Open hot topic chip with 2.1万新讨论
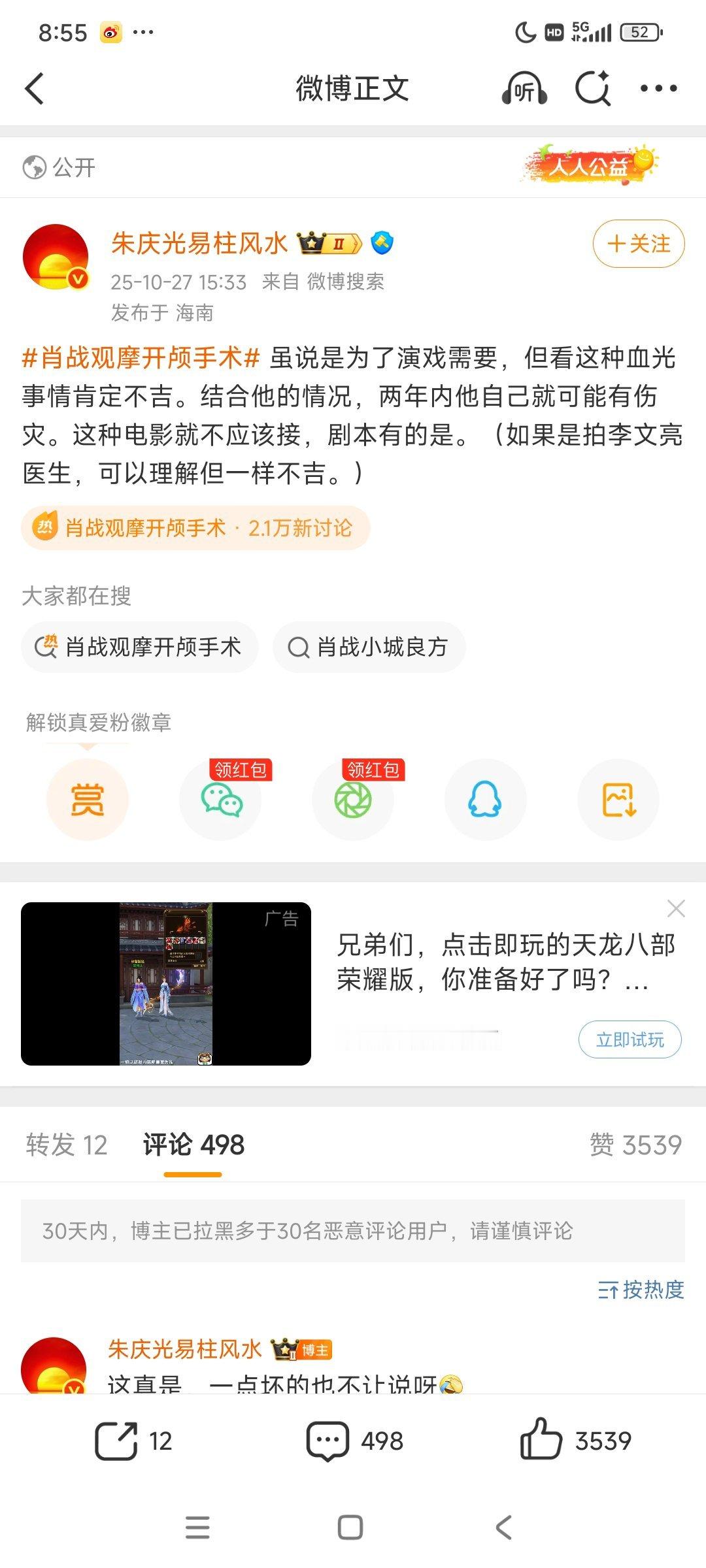This screenshot has width=706, height=1568. pyautogui.click(x=196, y=528)
